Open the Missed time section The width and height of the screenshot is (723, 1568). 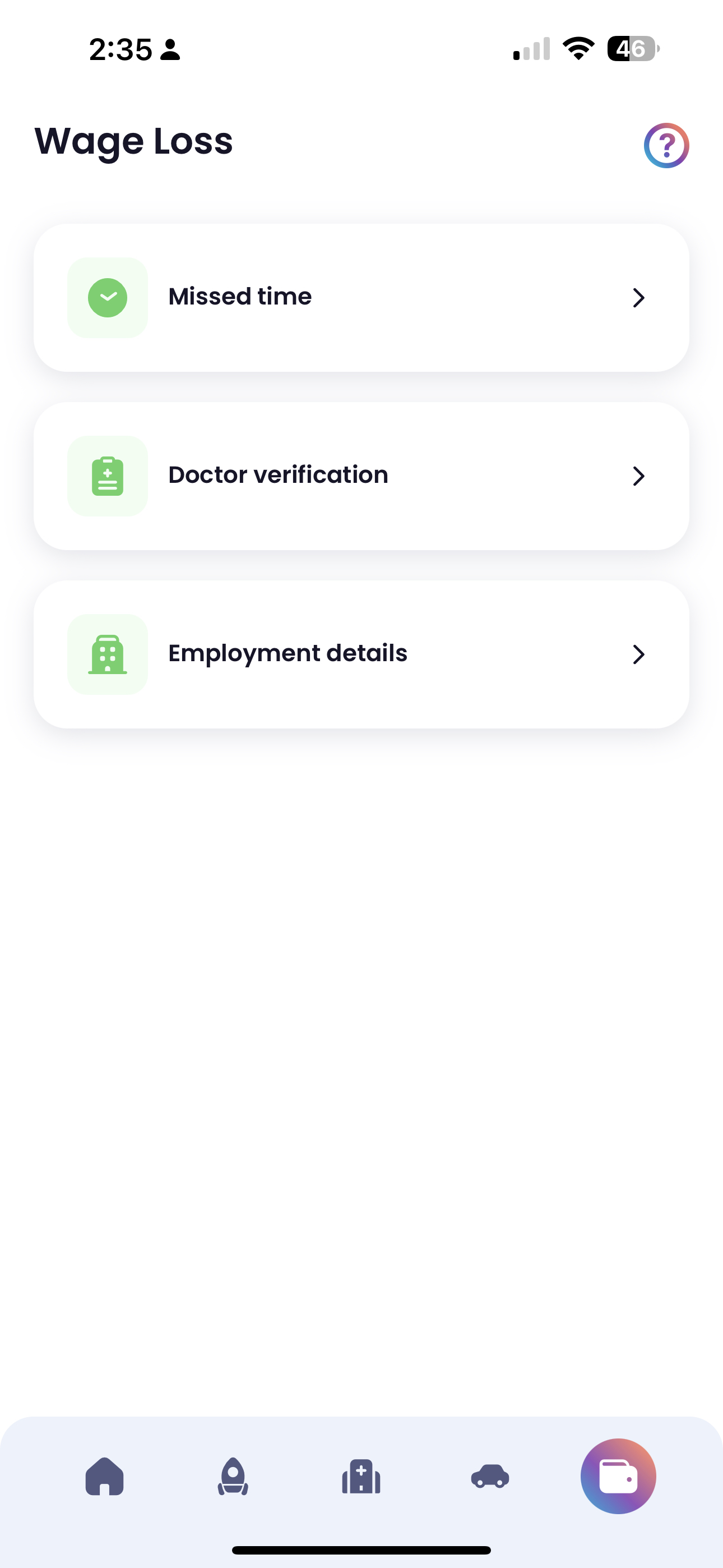[361, 297]
